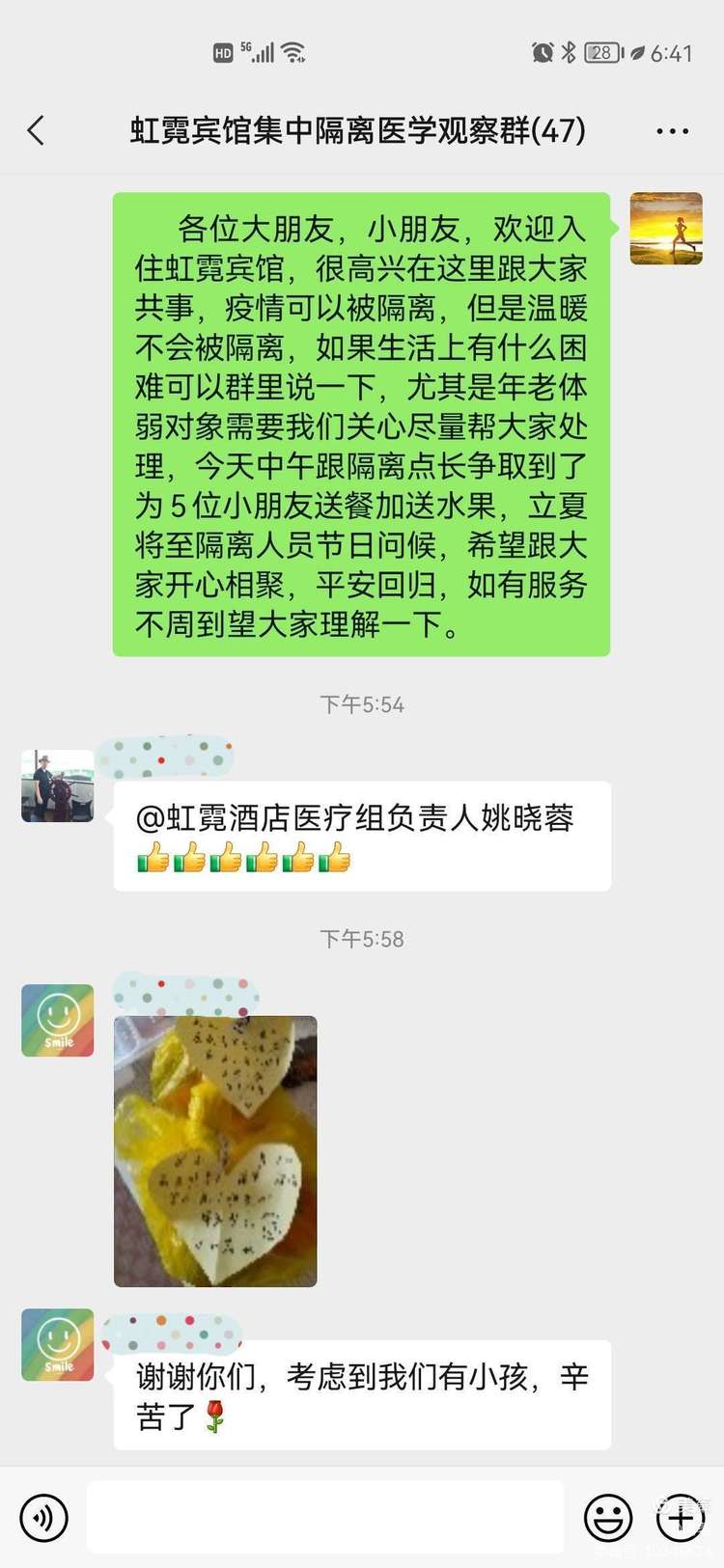The image size is (724, 1568).
Task: Expand the HD status bar indicator
Action: click(x=222, y=53)
